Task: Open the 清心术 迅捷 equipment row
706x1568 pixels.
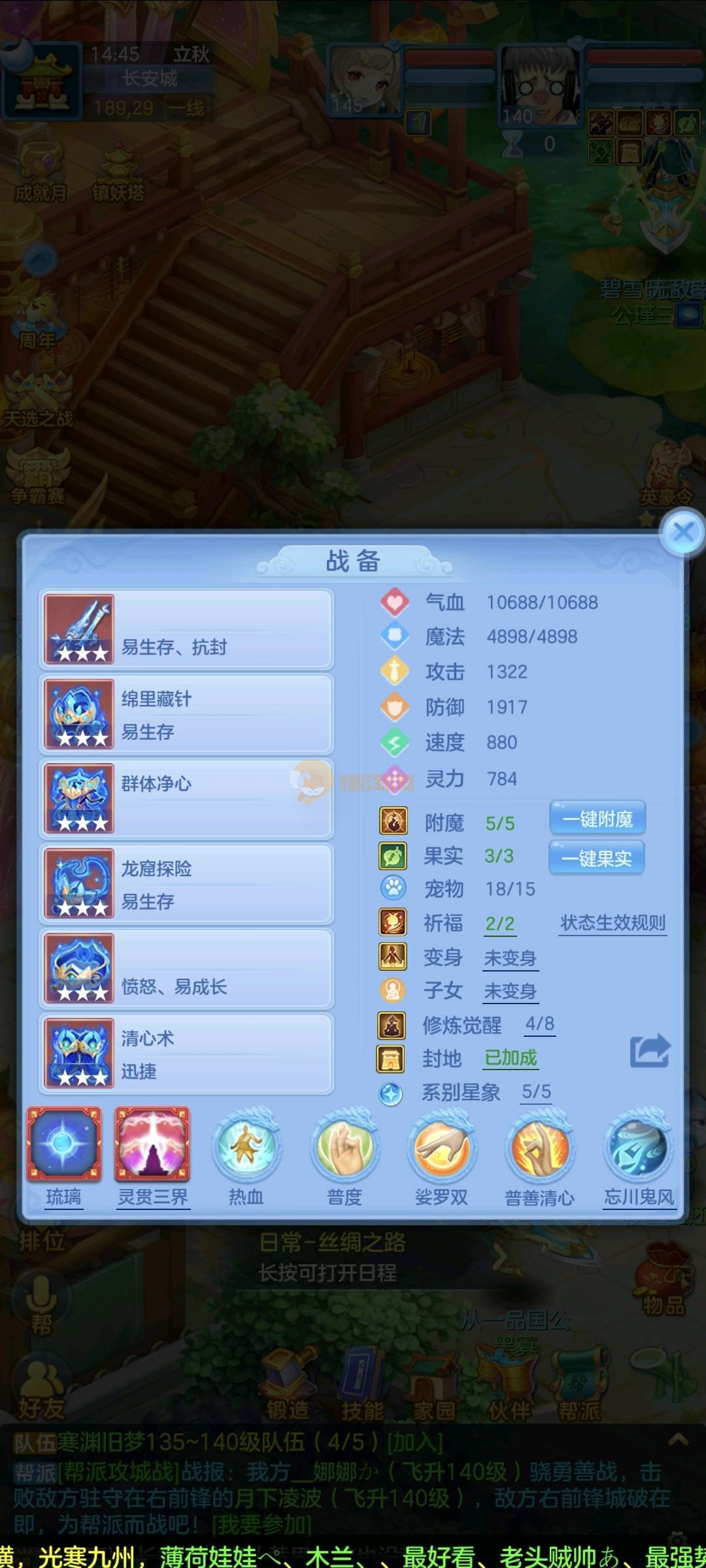Action: [x=187, y=1054]
